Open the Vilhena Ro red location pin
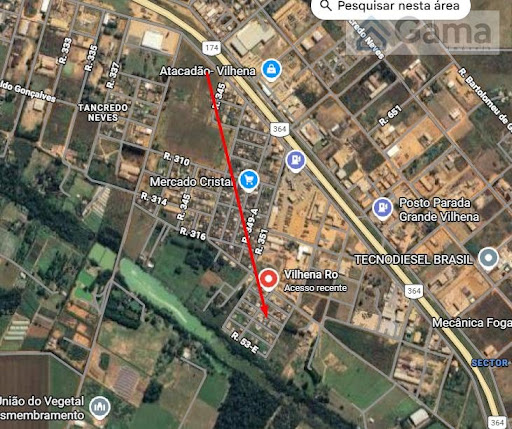The height and width of the screenshot is (429, 512). coord(269,280)
